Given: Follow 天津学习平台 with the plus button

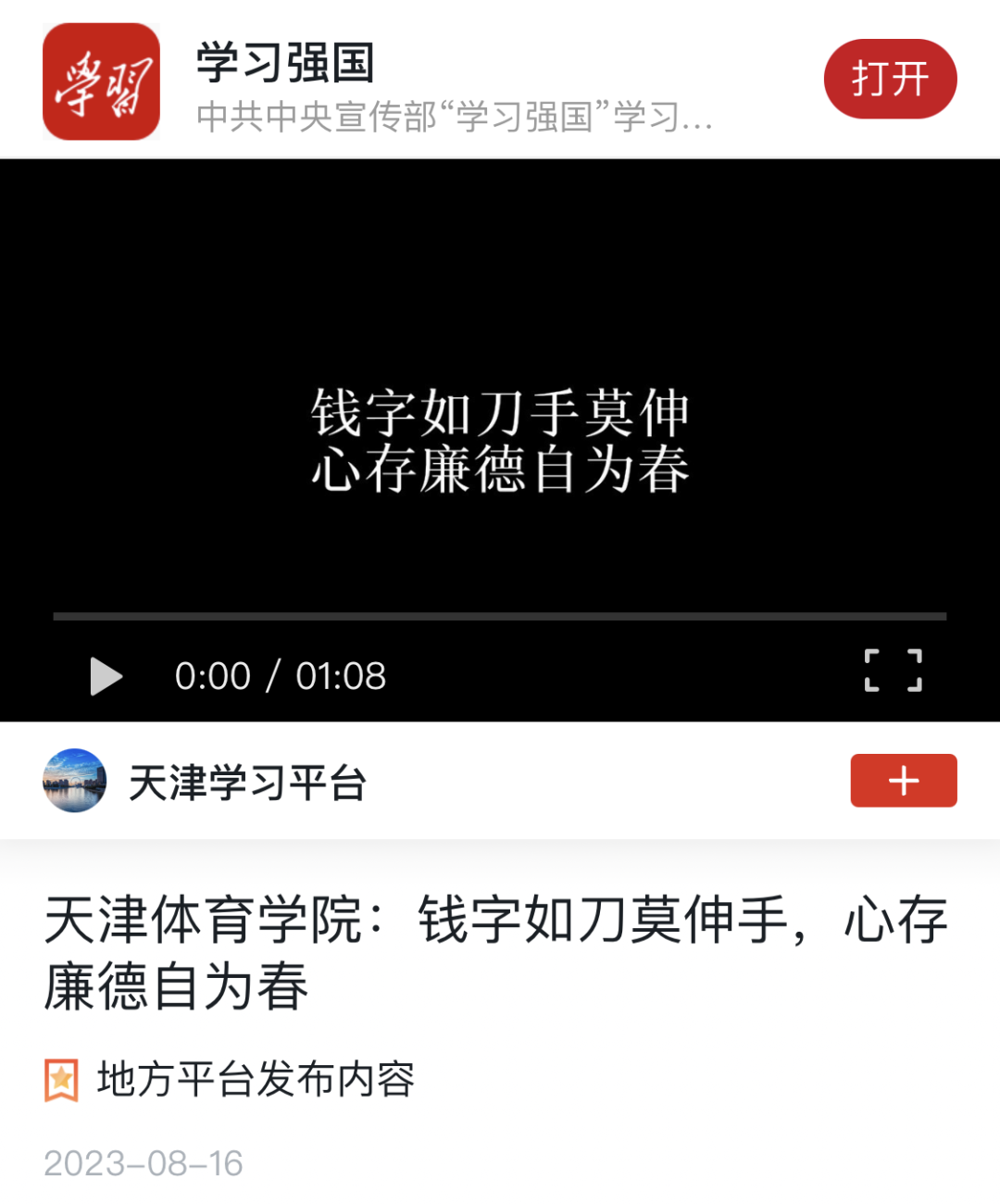Looking at the screenshot, I should [x=903, y=781].
